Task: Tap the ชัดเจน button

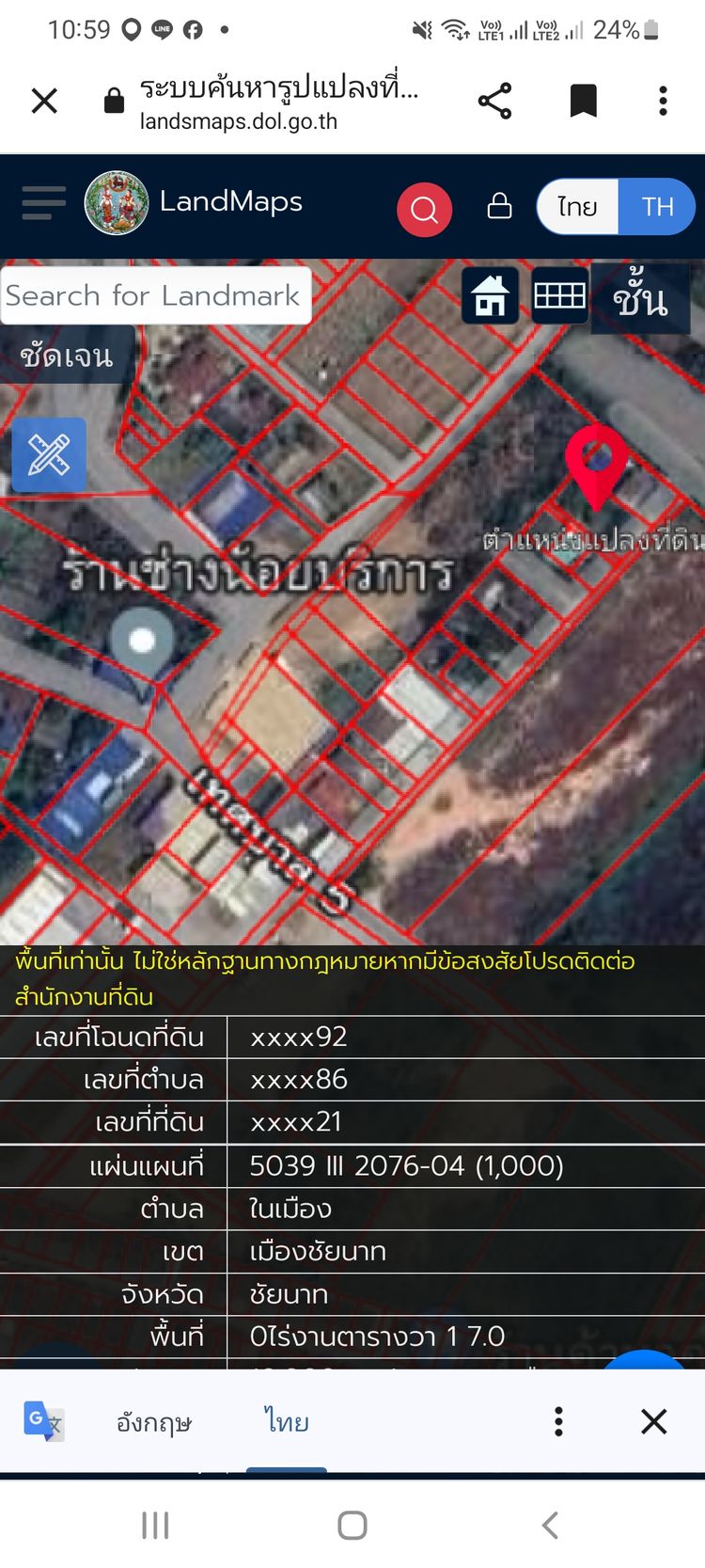Action: click(67, 356)
